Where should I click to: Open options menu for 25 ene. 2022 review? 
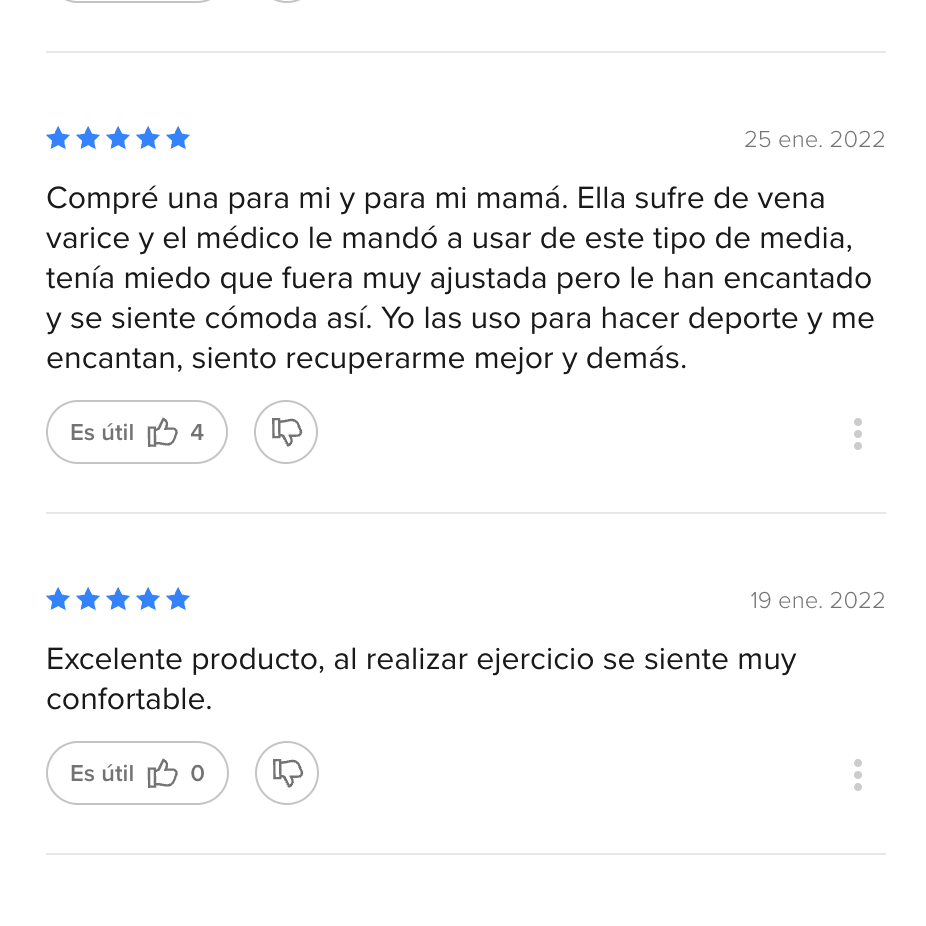coord(857,434)
